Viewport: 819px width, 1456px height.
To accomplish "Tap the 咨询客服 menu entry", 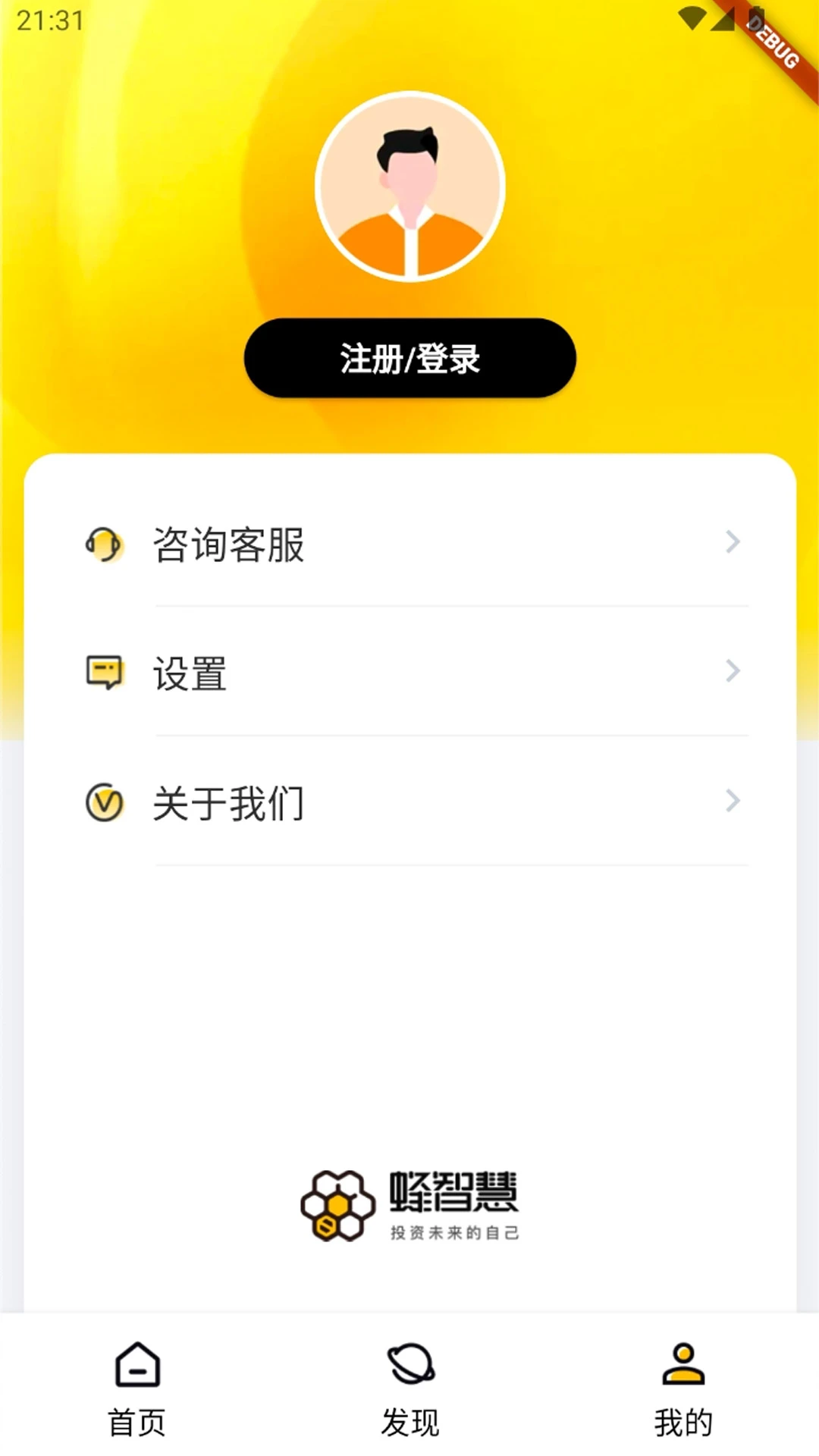I will click(x=227, y=543).
